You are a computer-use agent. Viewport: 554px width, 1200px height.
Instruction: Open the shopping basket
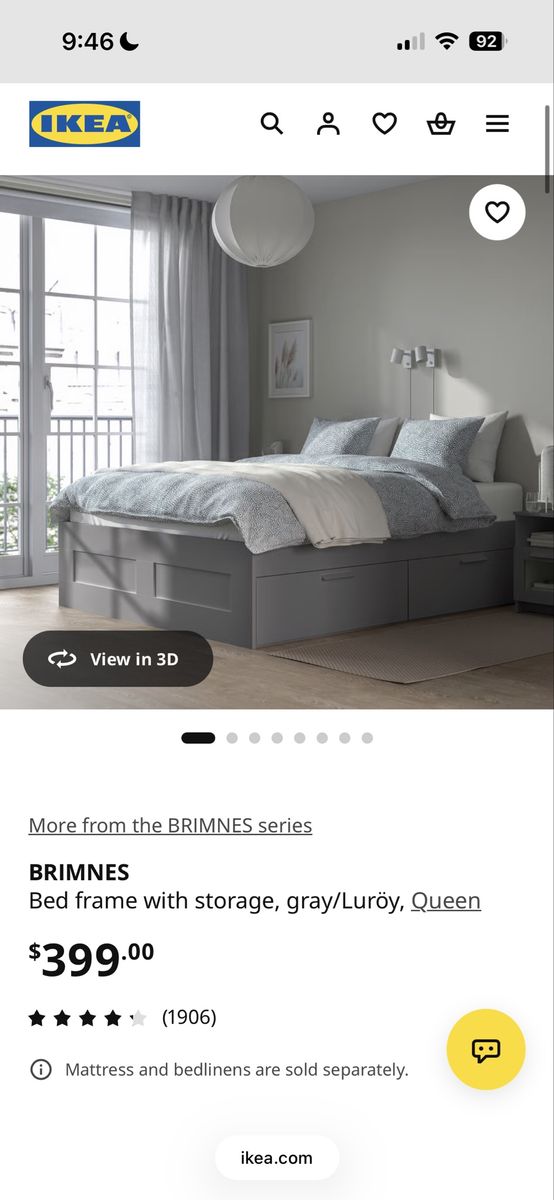441,124
